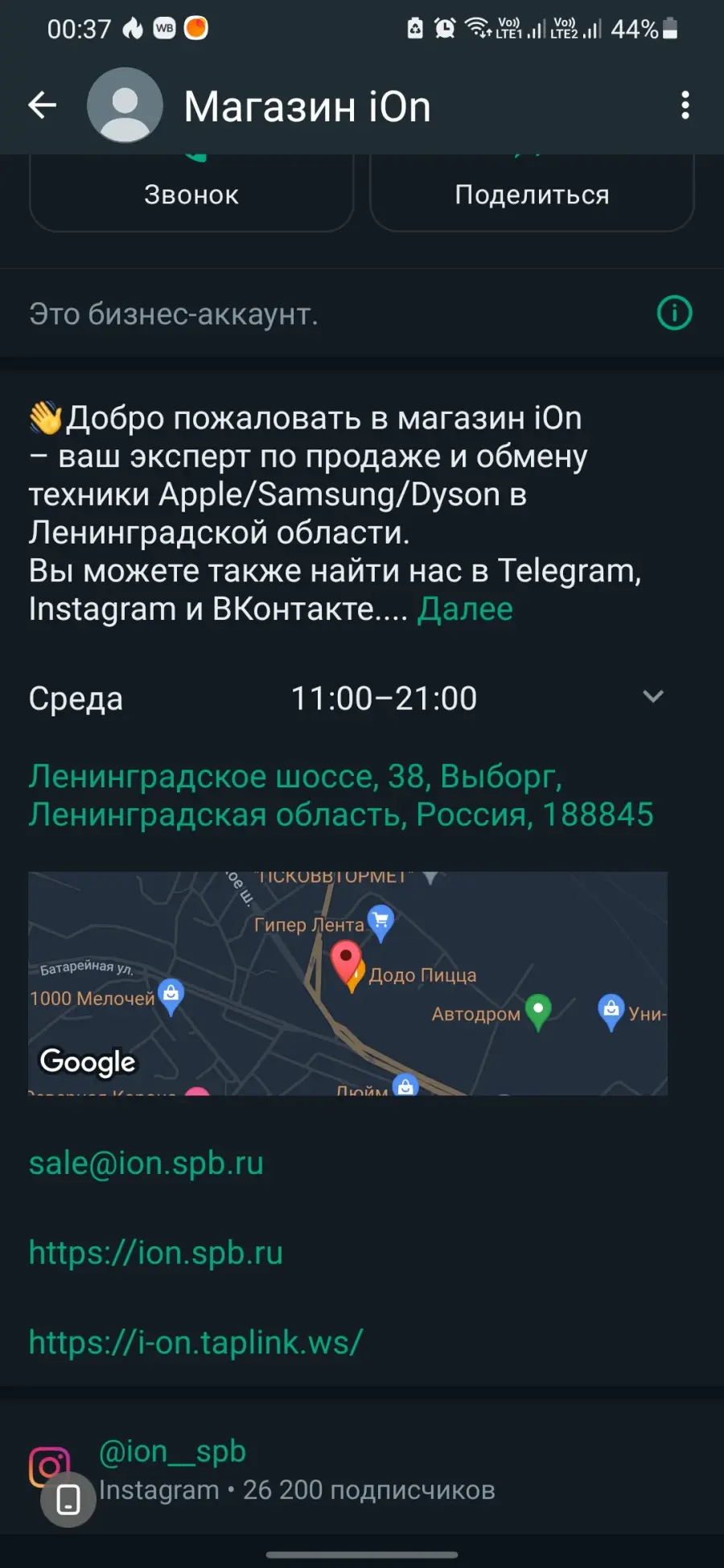Expand description with Далее link

[465, 609]
